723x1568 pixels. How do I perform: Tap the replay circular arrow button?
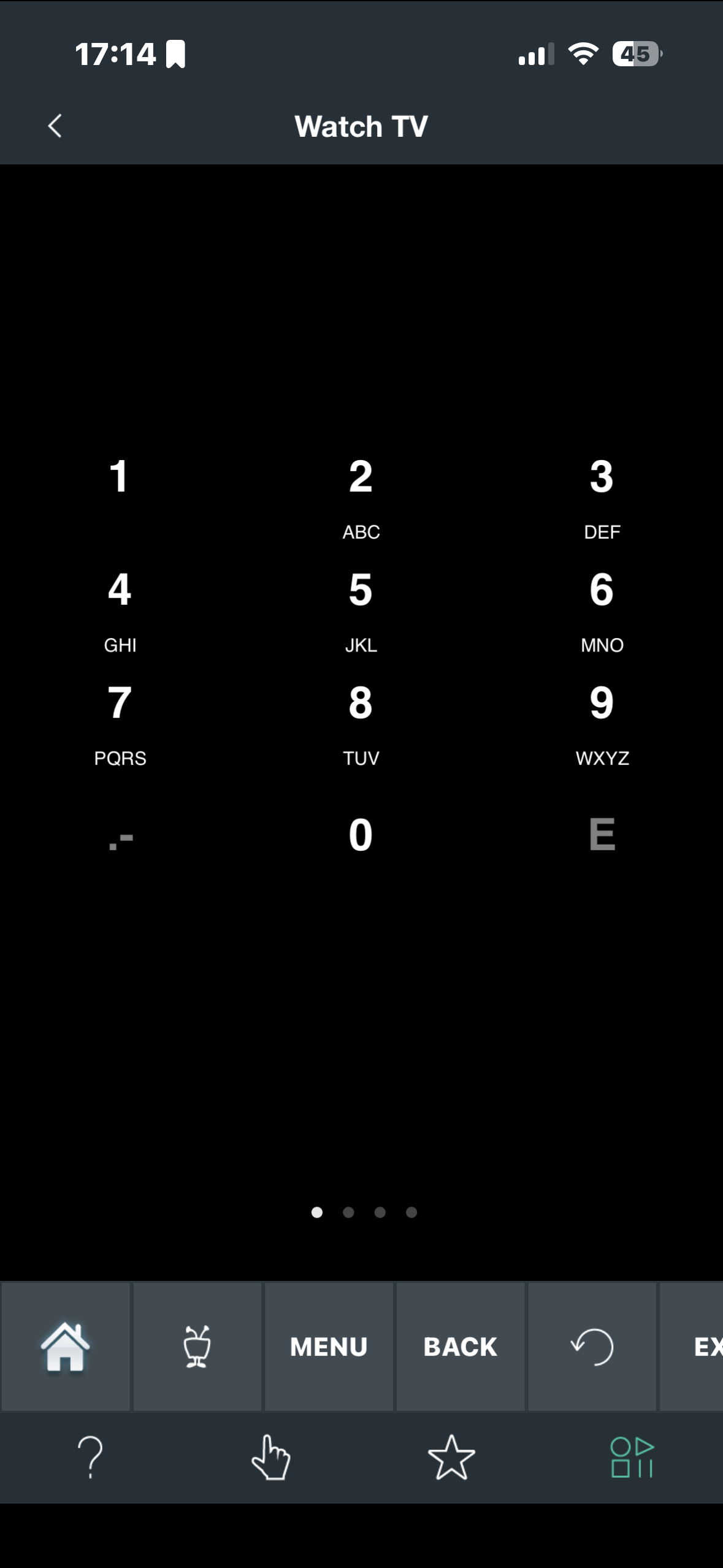pos(592,1347)
